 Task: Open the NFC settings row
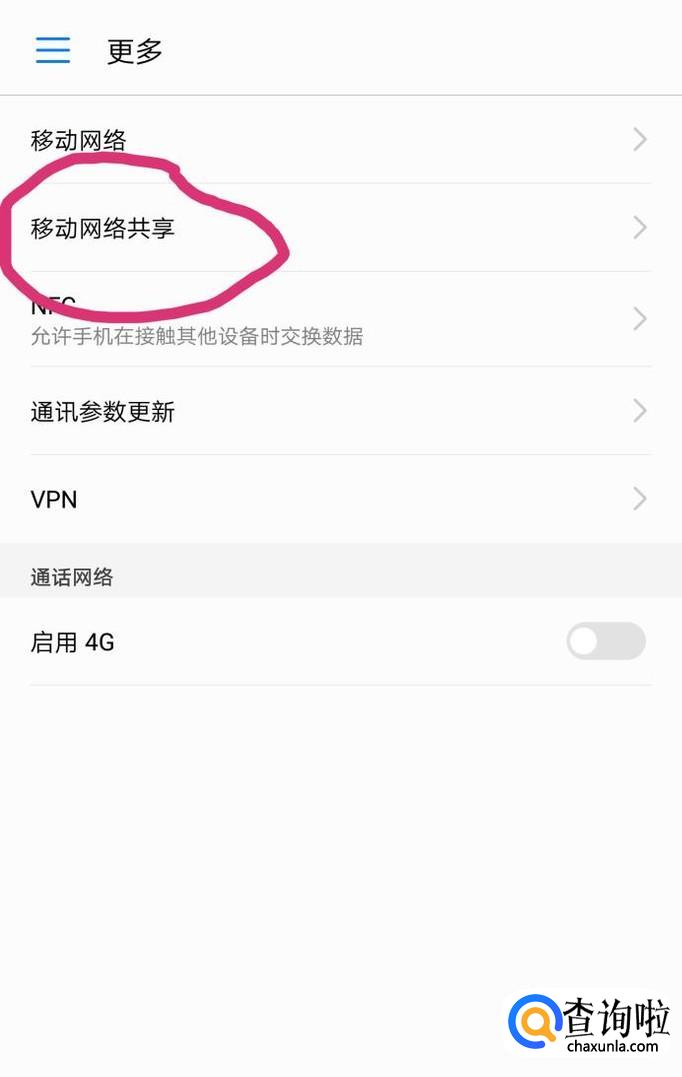[x=340, y=319]
